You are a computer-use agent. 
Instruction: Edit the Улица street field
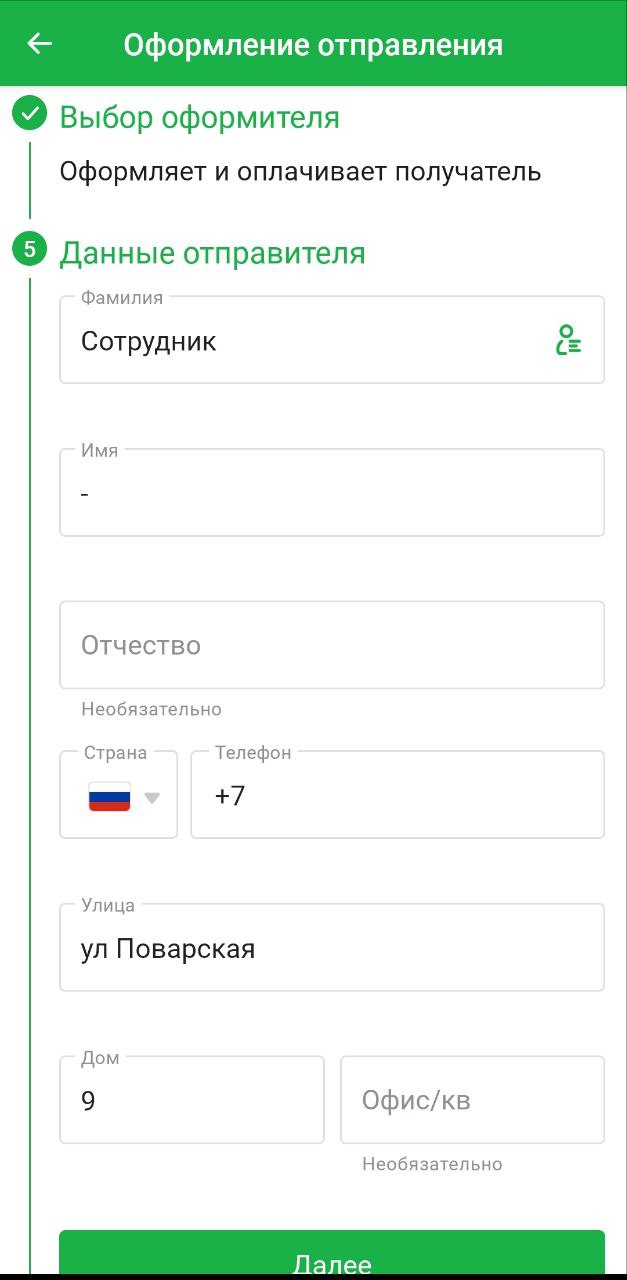(331, 948)
